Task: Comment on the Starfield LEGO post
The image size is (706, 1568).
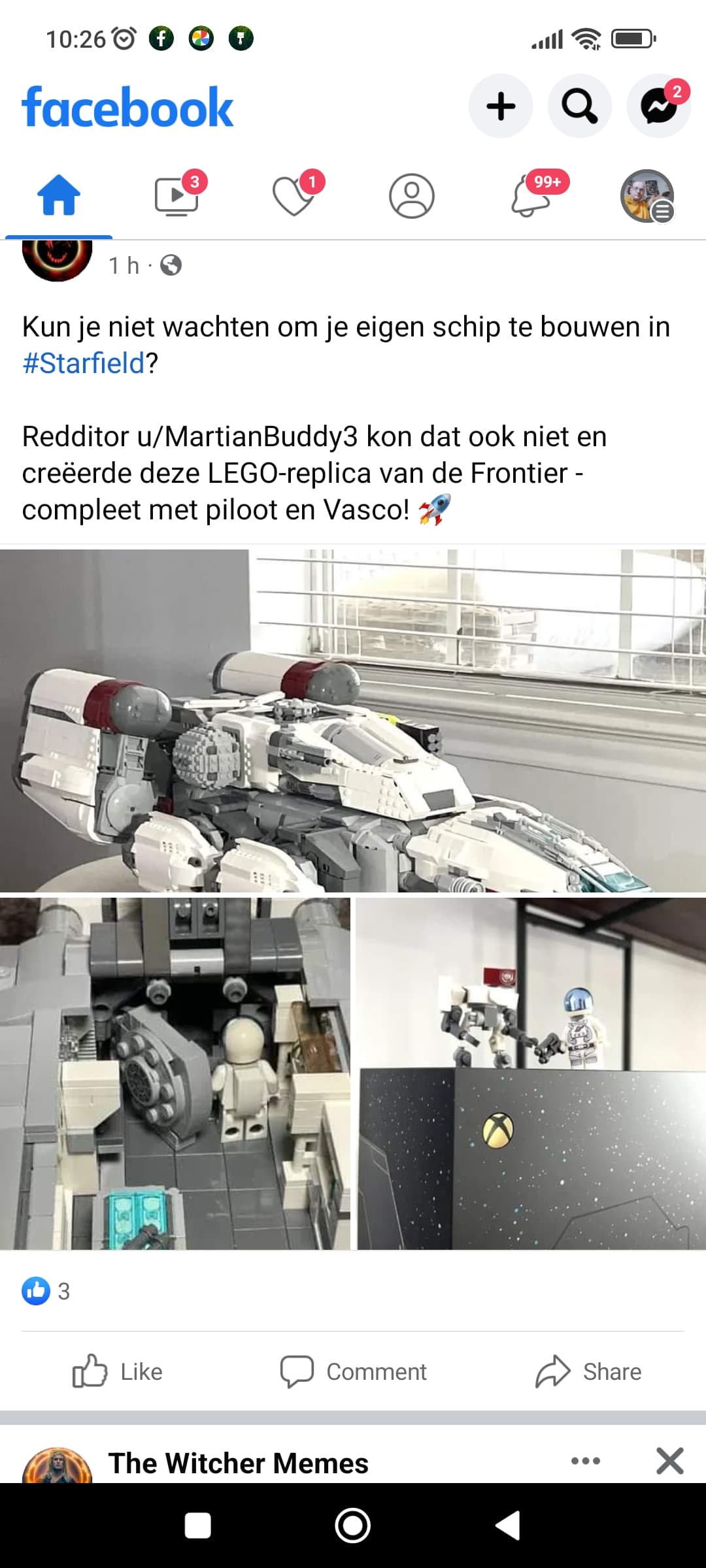Action: point(353,1371)
